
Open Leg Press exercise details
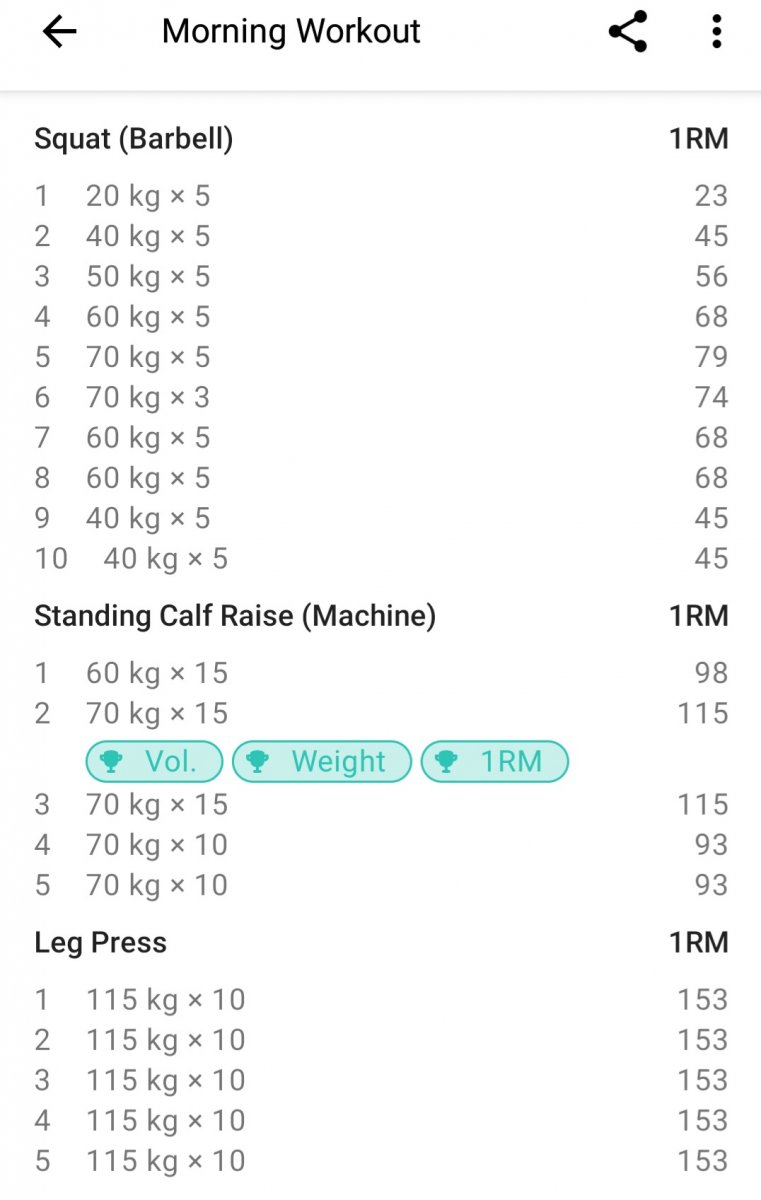click(x=100, y=943)
